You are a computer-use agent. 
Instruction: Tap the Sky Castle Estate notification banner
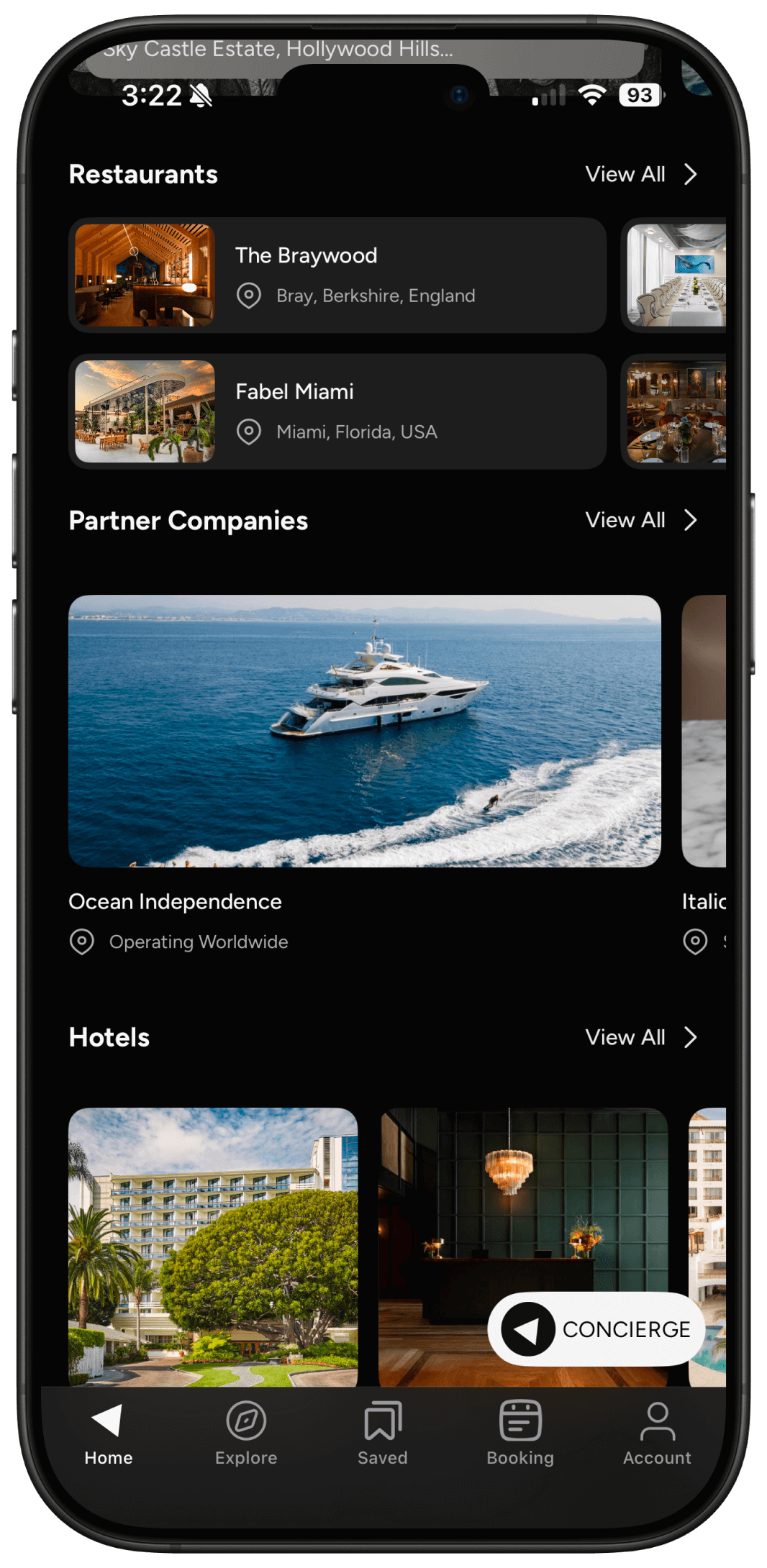click(x=367, y=50)
